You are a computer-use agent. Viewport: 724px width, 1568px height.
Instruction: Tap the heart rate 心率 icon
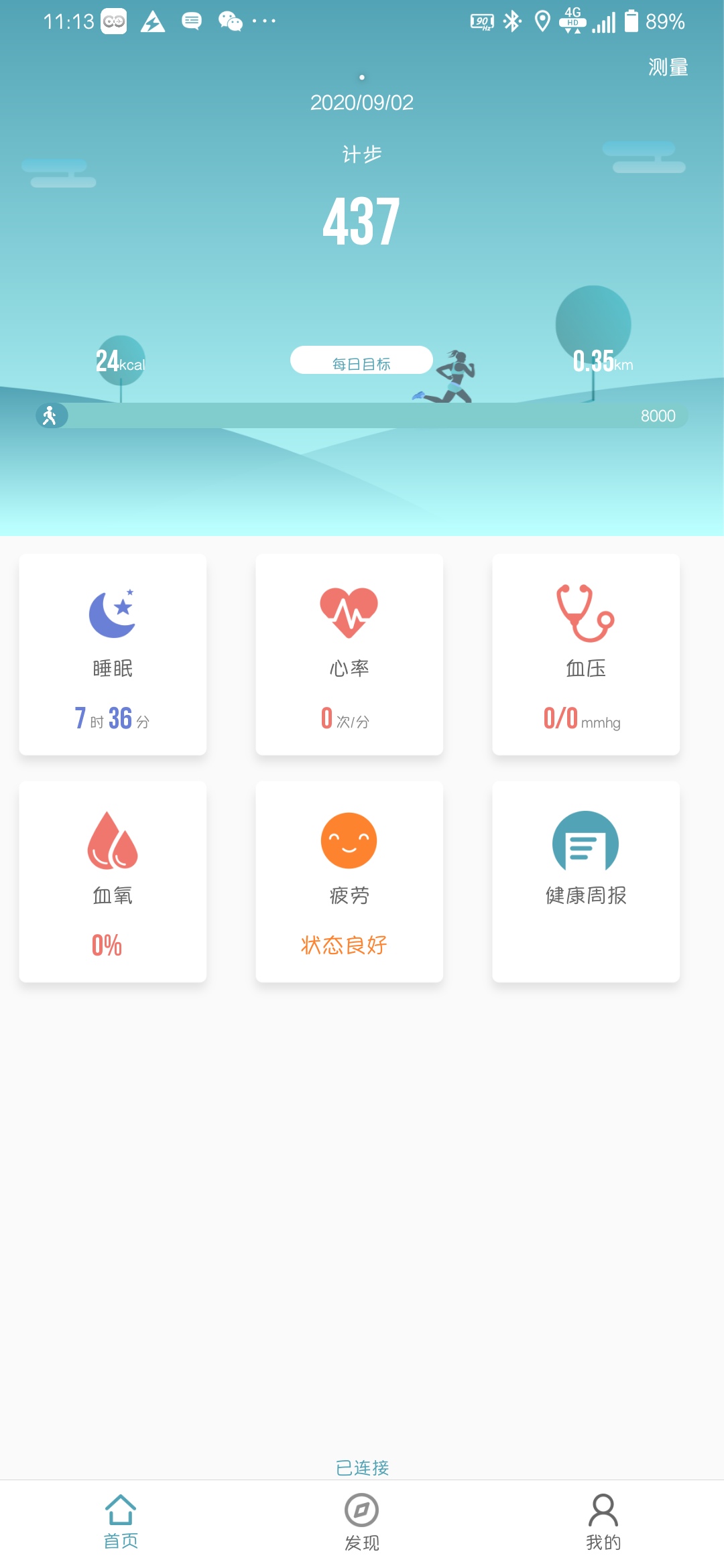[x=349, y=611]
